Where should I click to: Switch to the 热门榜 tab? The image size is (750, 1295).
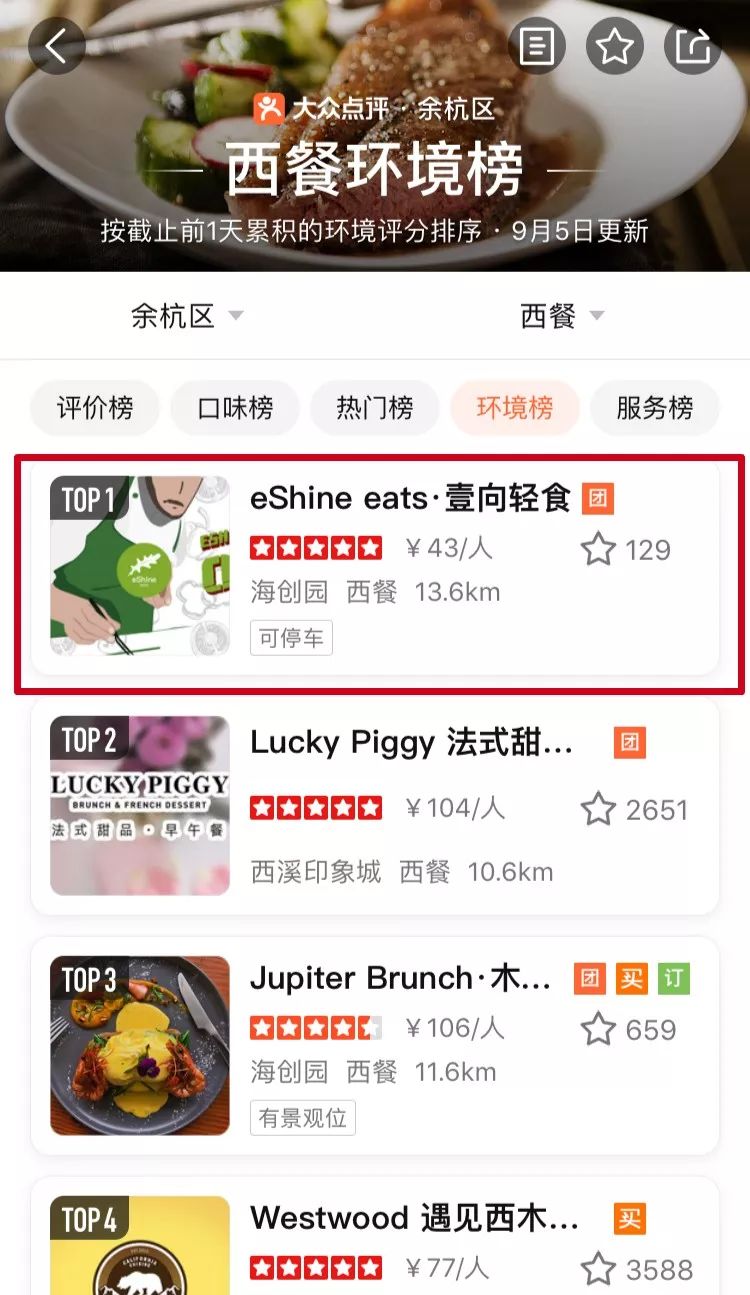click(x=375, y=408)
